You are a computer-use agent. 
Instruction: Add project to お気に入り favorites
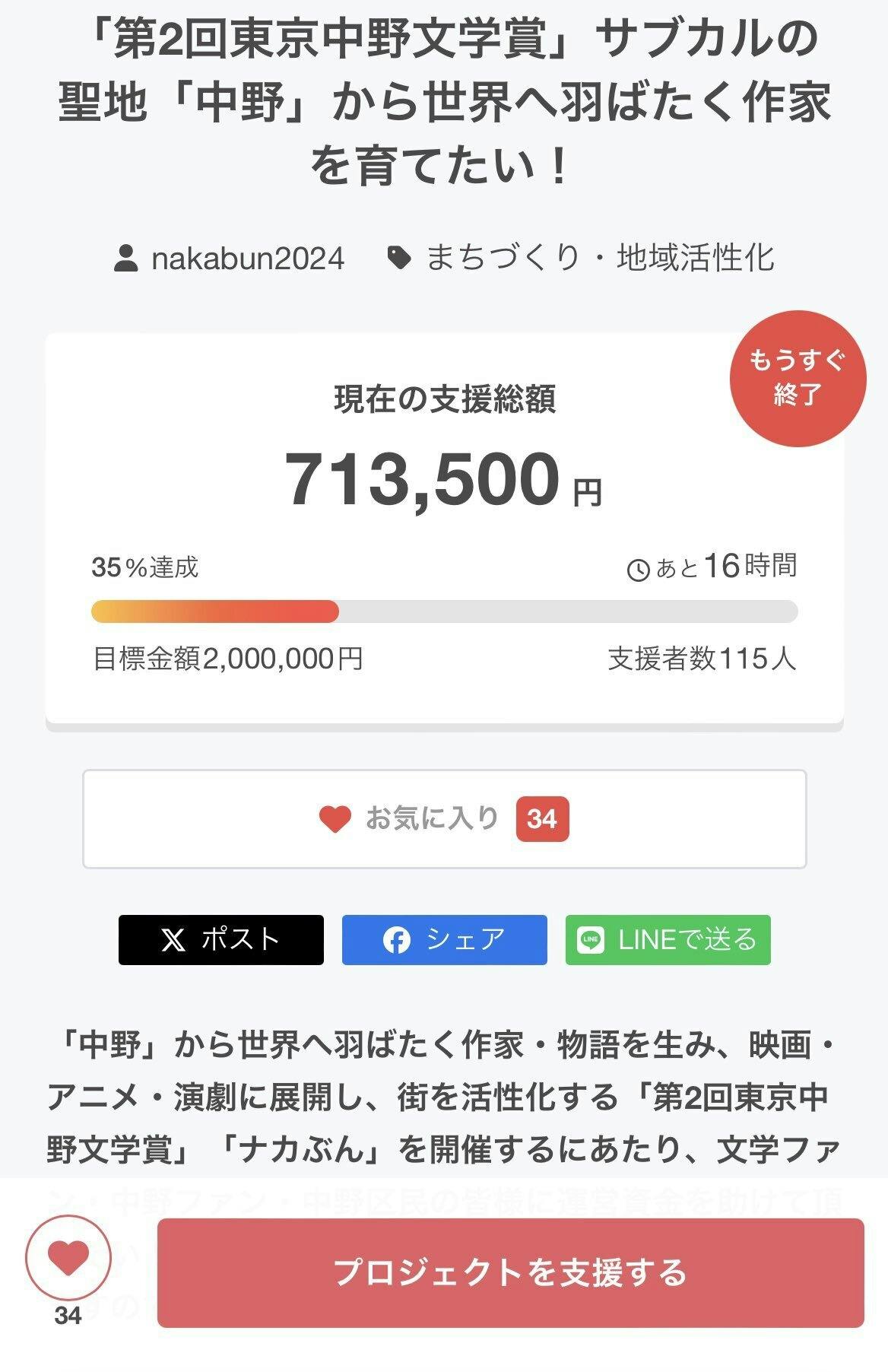(444, 818)
